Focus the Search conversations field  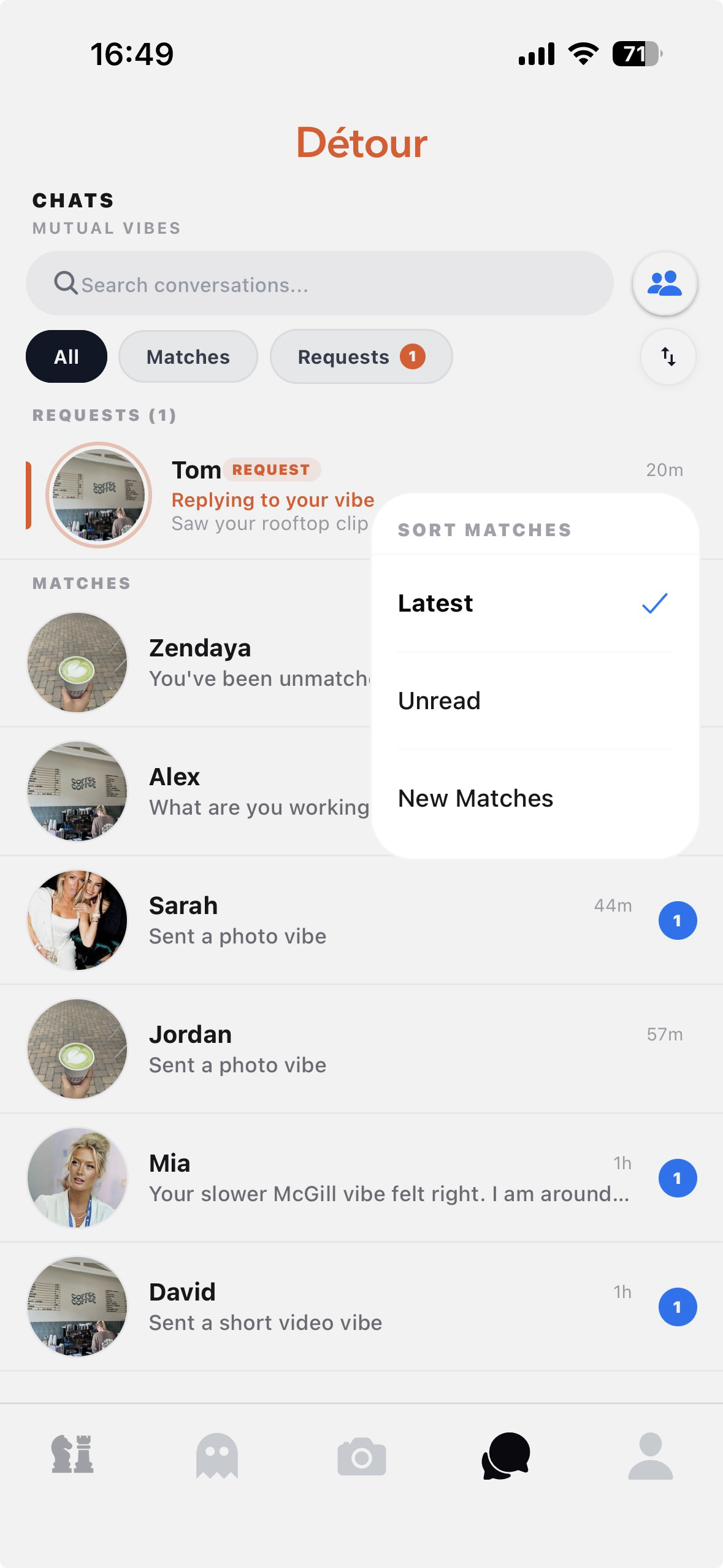[x=319, y=283]
